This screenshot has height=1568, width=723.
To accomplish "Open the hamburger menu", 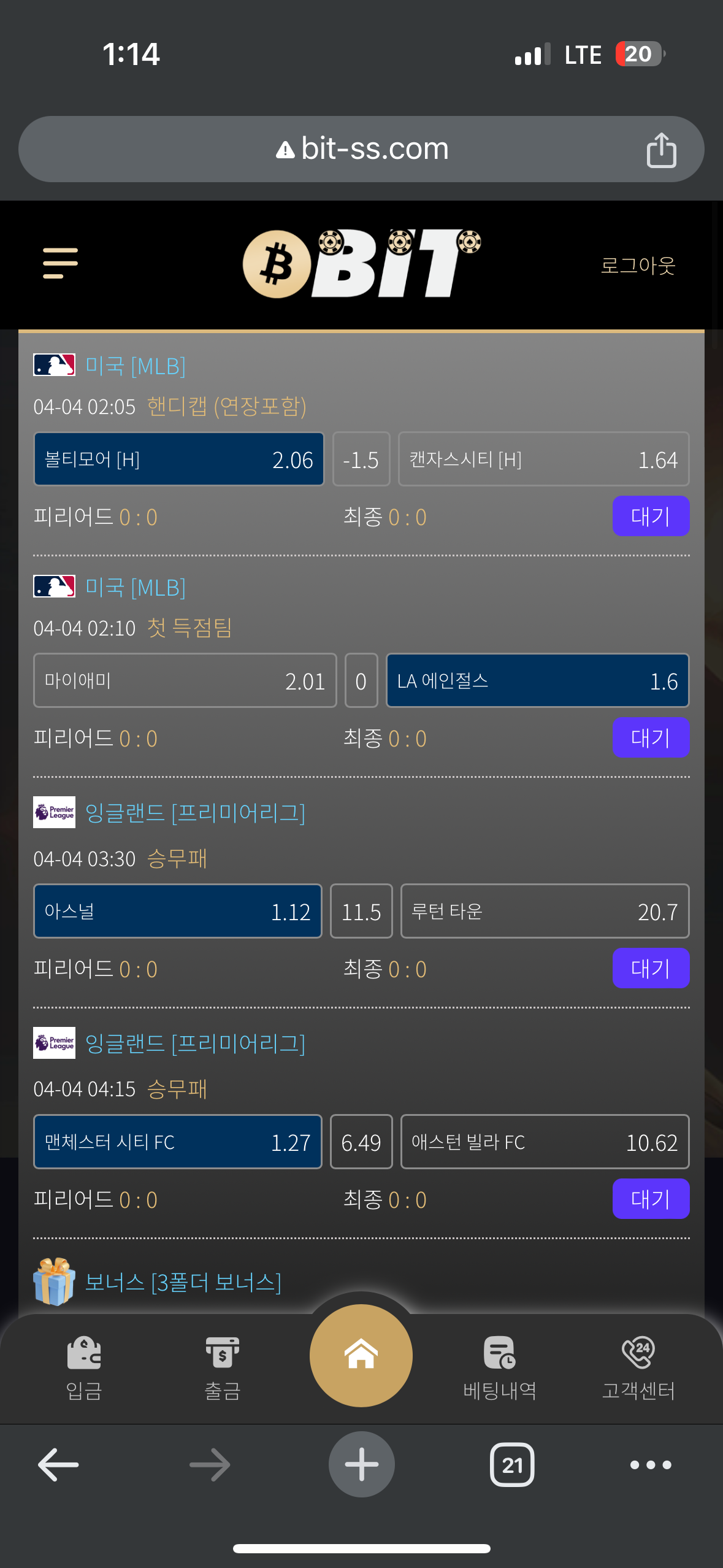I will tap(60, 263).
